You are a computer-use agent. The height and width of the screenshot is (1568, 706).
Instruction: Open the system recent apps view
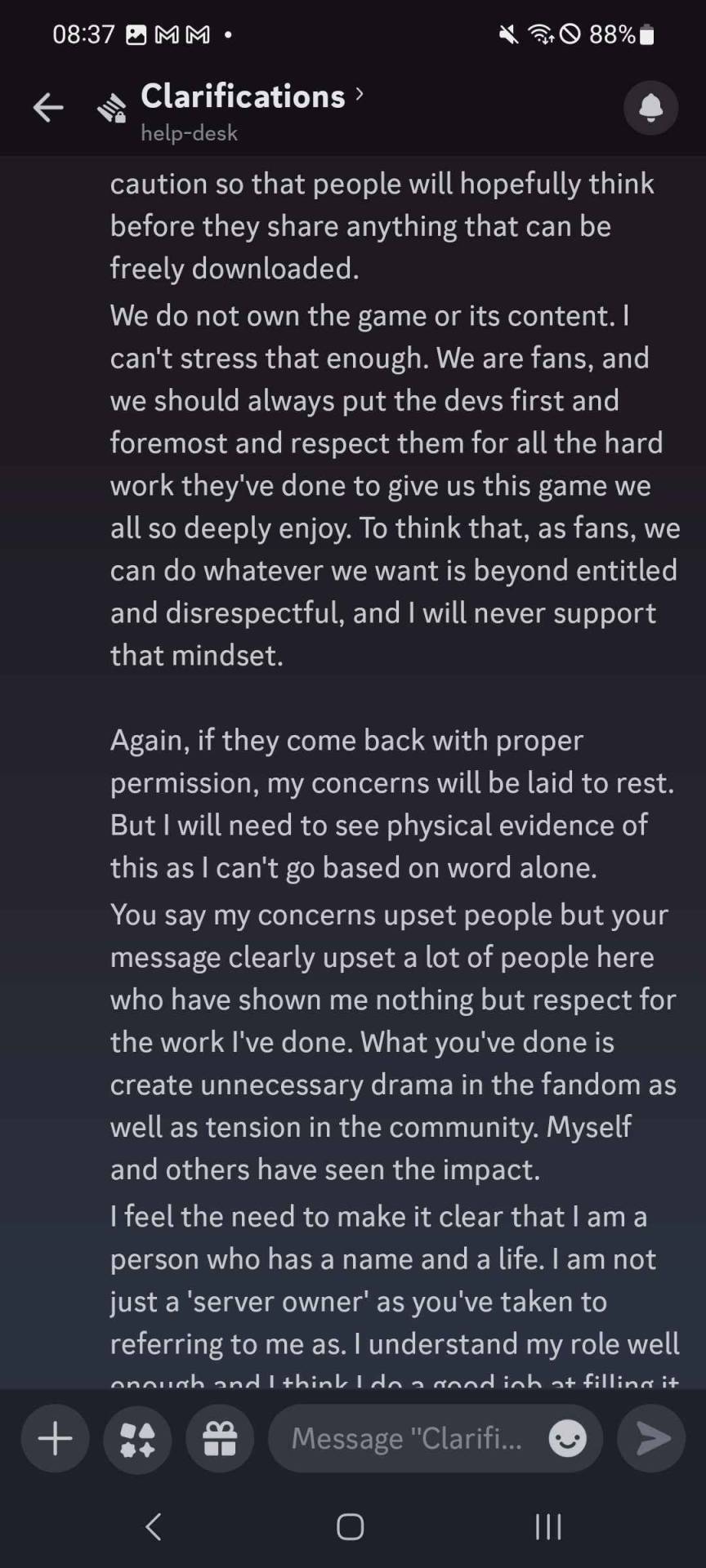[x=548, y=1526]
